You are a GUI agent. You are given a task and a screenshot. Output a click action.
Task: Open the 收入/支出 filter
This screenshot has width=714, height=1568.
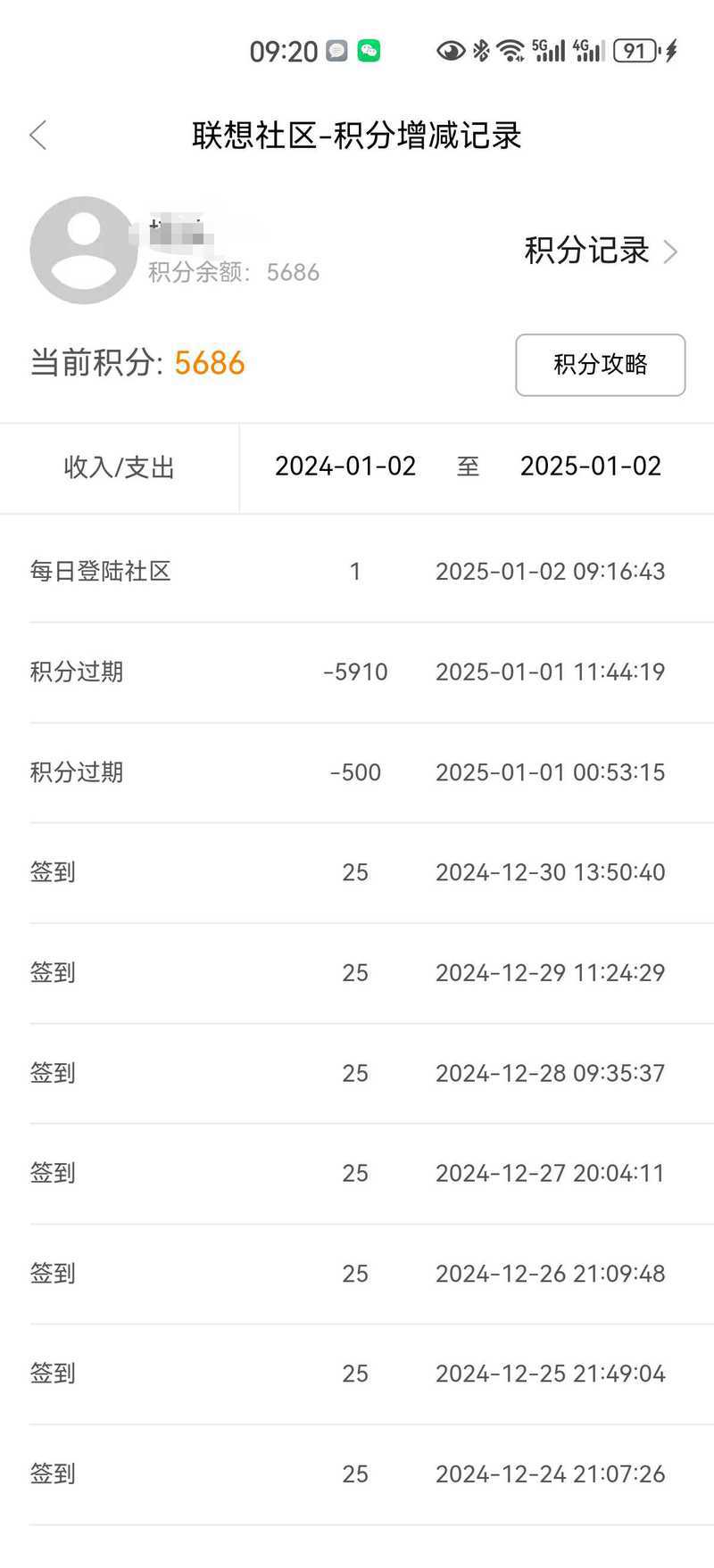coord(119,467)
